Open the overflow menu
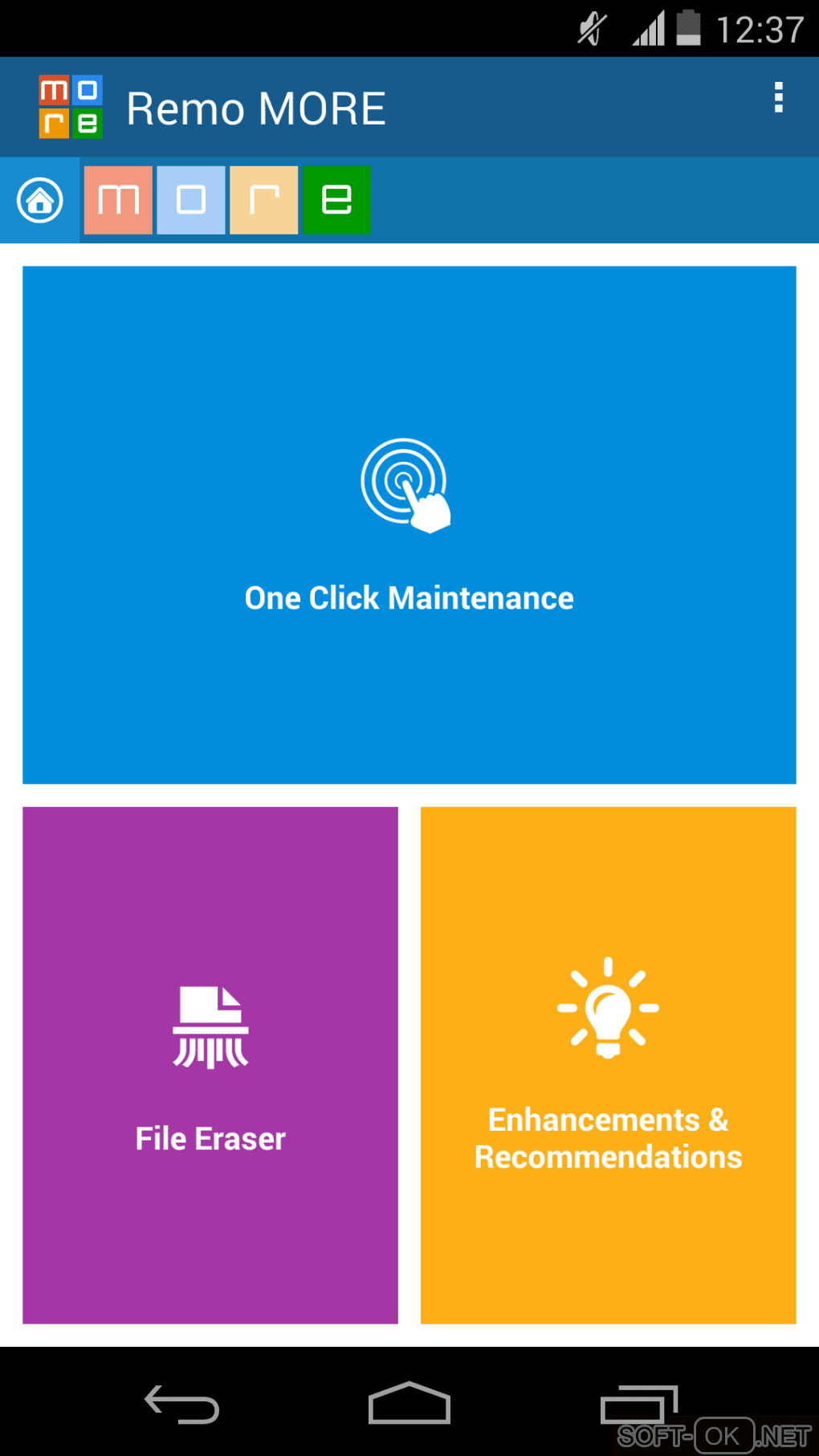The width and height of the screenshot is (819, 1456). coord(777,98)
